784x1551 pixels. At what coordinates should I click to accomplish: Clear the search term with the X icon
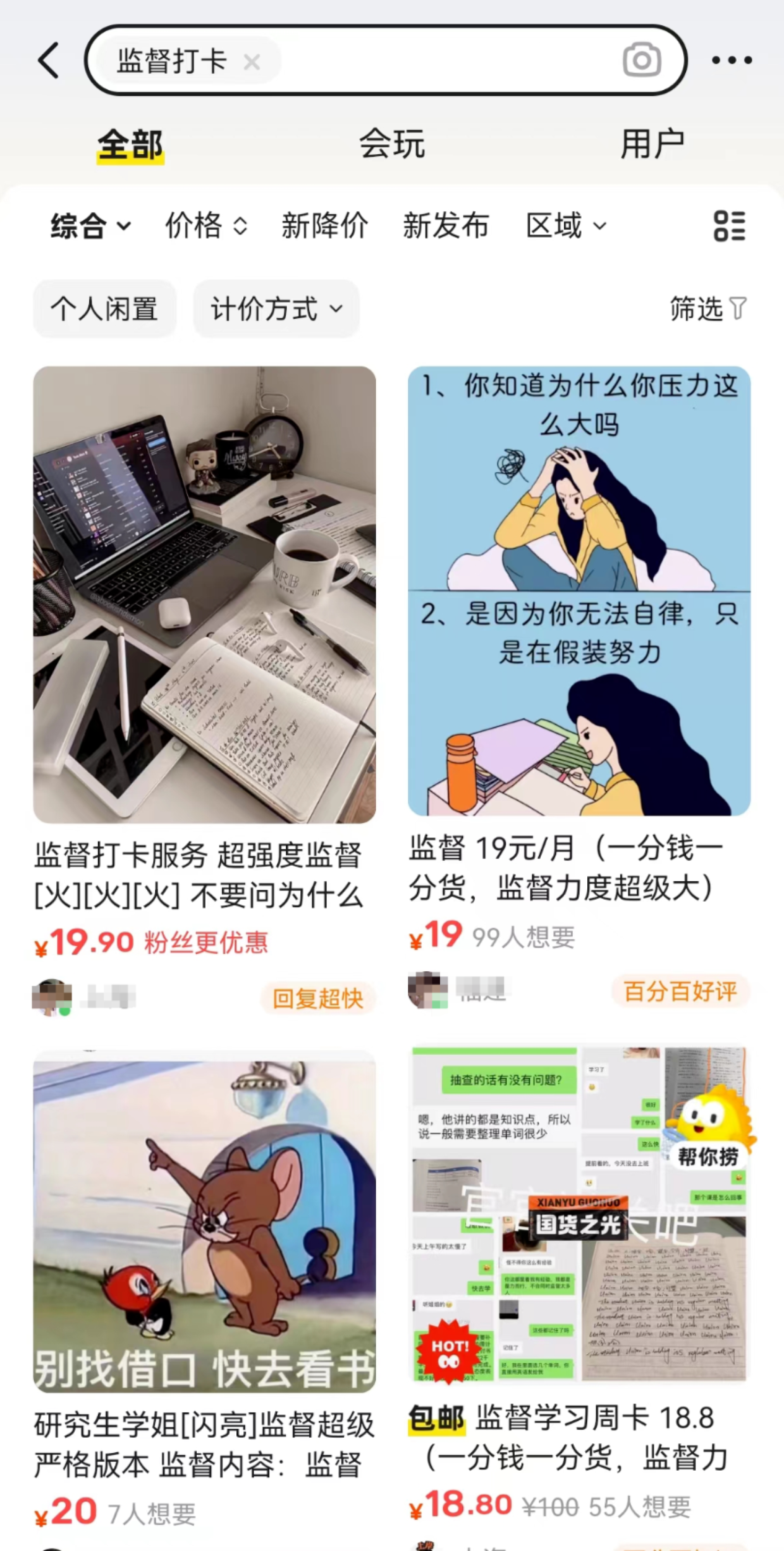coord(251,61)
